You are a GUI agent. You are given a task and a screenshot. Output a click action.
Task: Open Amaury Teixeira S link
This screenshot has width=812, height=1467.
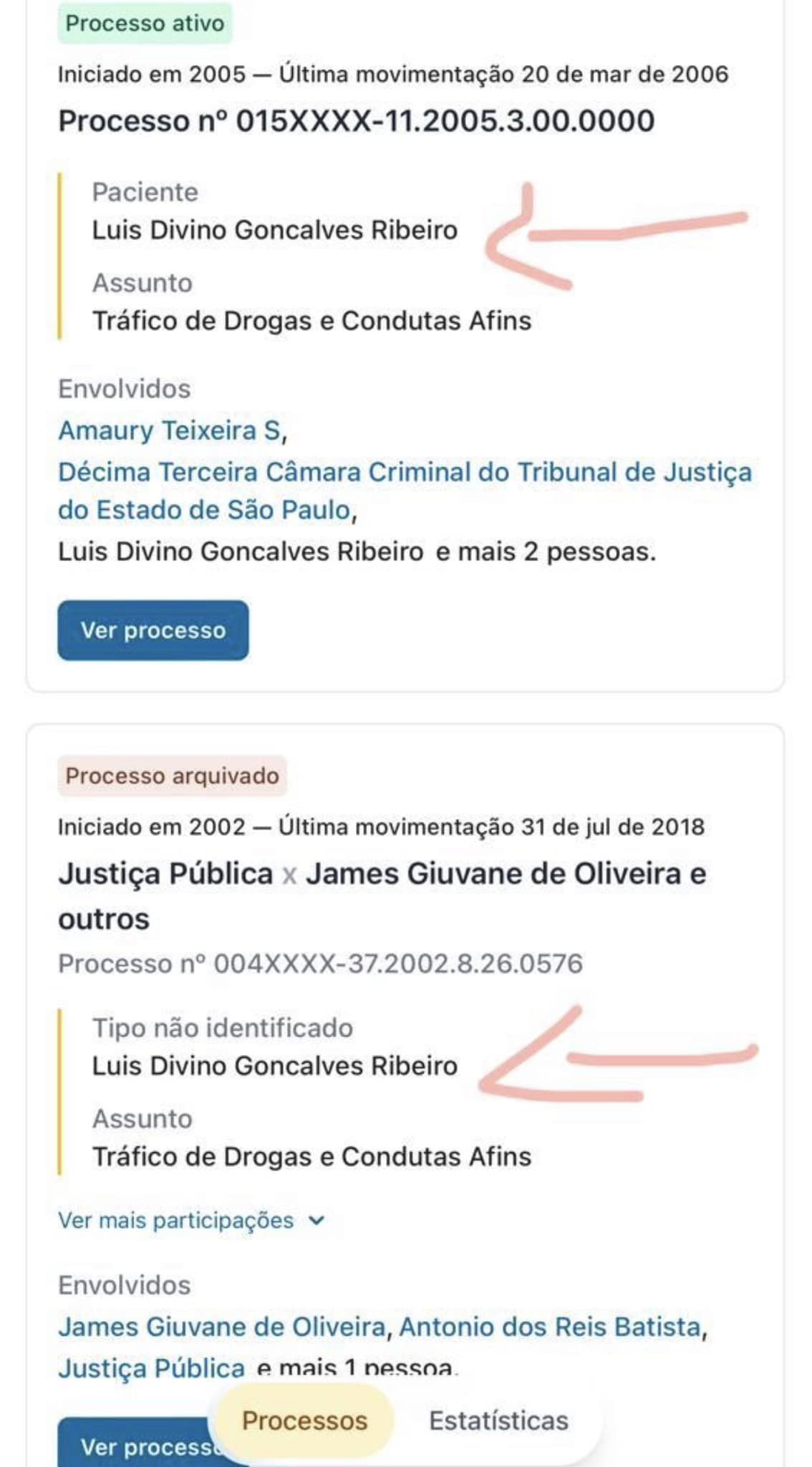click(x=170, y=431)
